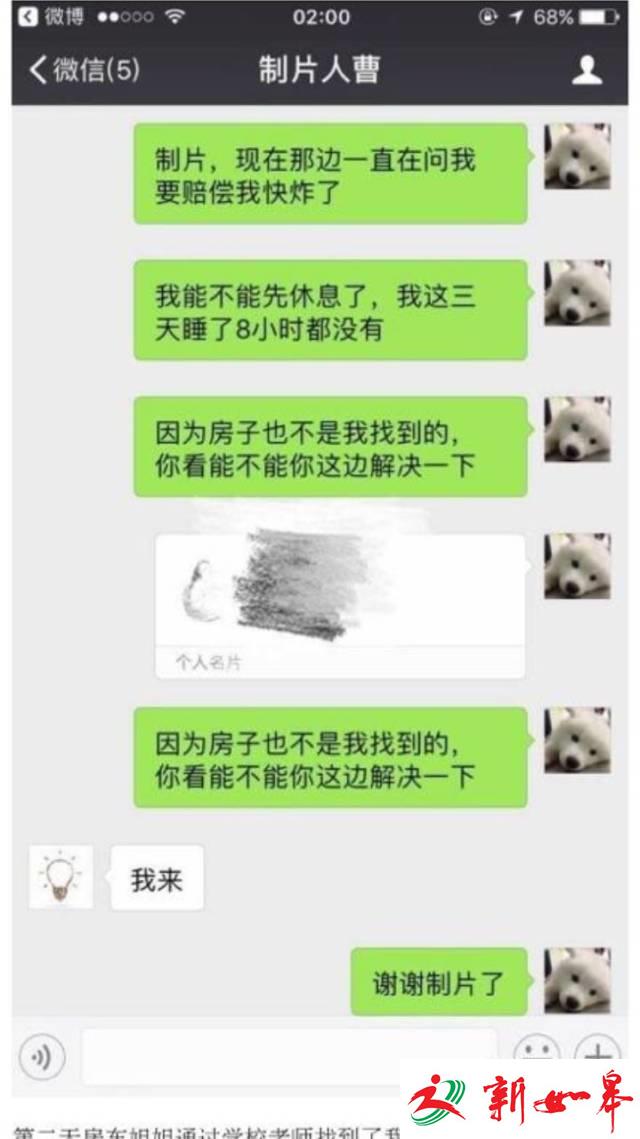View the light bulb avatar's profile

[x=61, y=877]
